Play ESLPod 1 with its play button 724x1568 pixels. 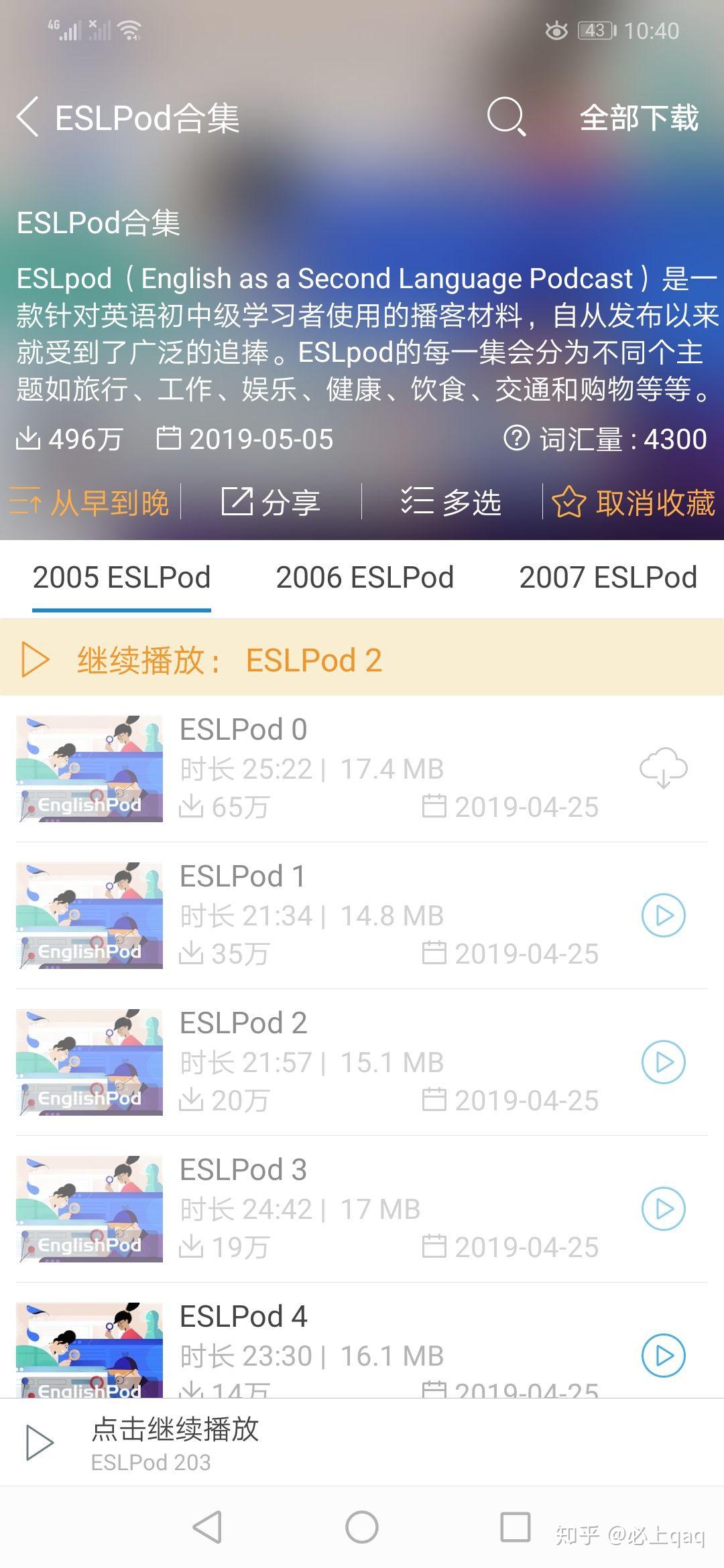pyautogui.click(x=664, y=916)
